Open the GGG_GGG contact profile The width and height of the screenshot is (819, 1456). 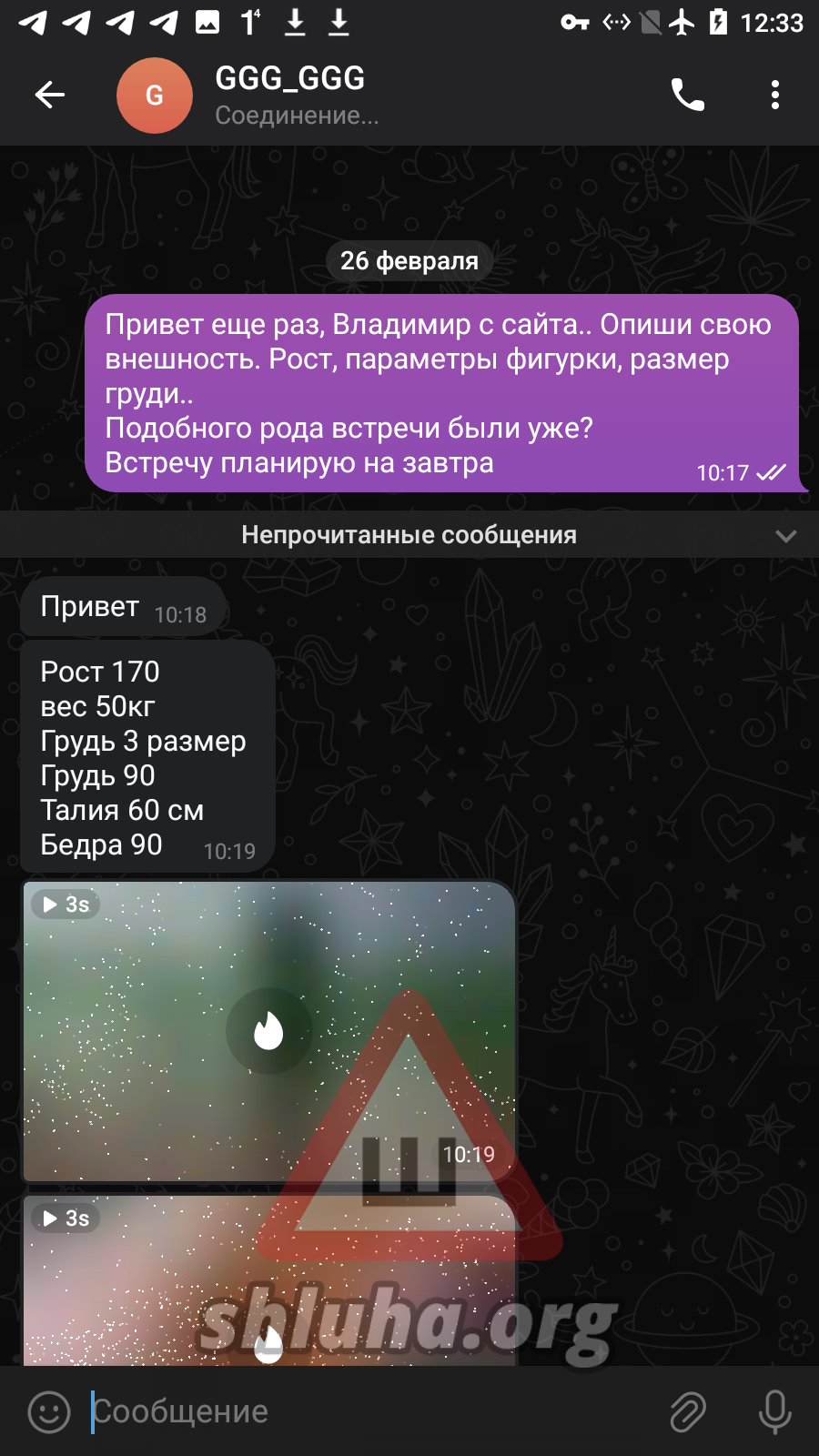[289, 95]
